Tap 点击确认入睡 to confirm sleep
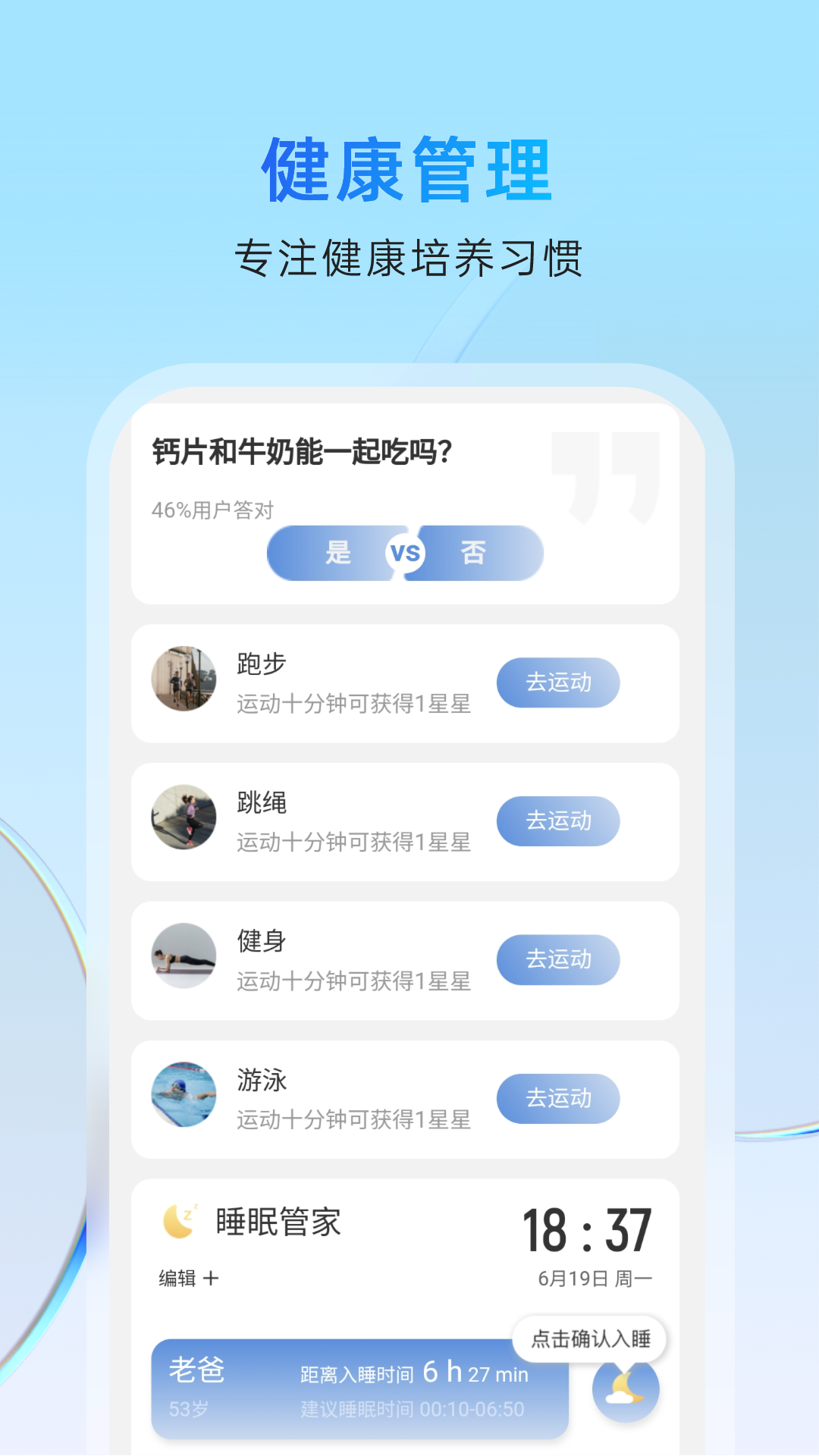The height and width of the screenshot is (1456, 819). [x=589, y=1338]
